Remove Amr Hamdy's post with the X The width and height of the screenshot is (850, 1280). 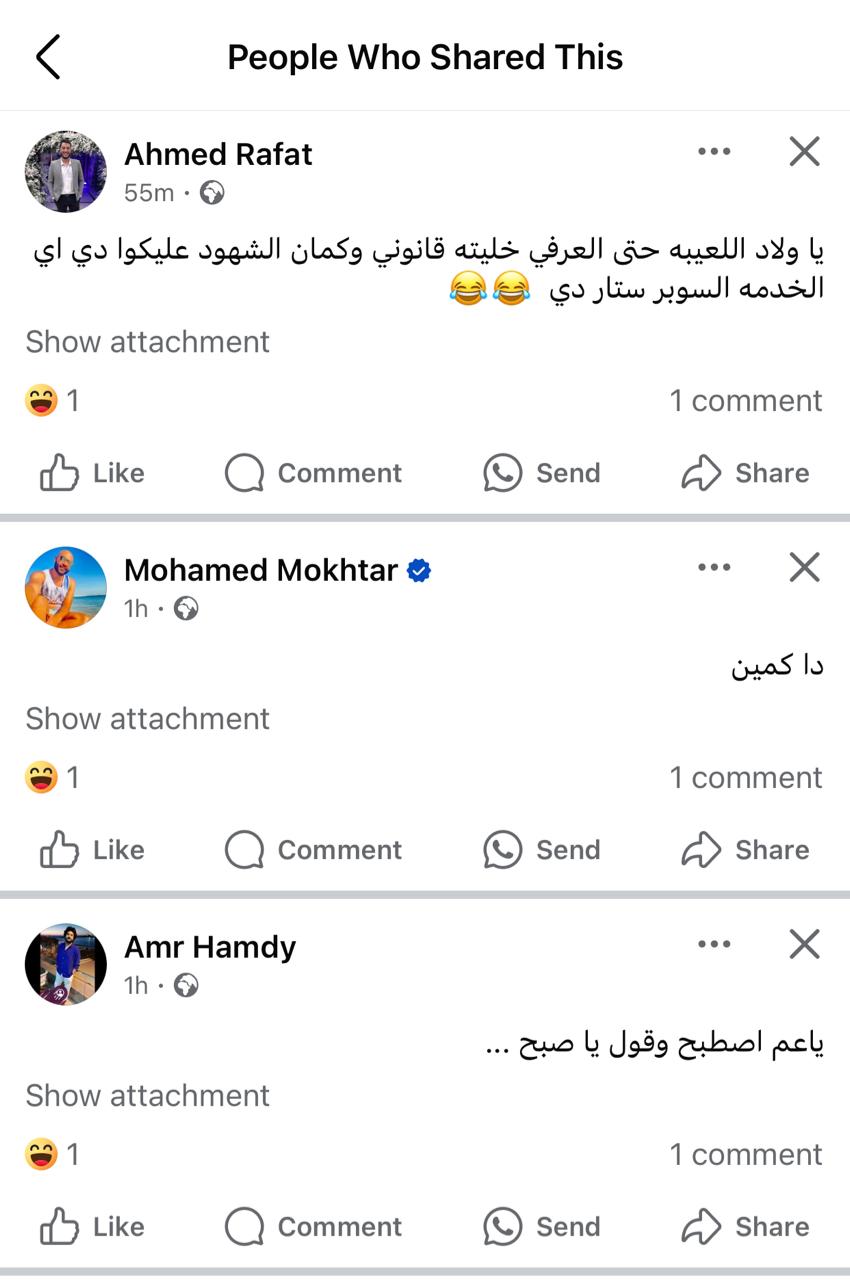point(804,944)
